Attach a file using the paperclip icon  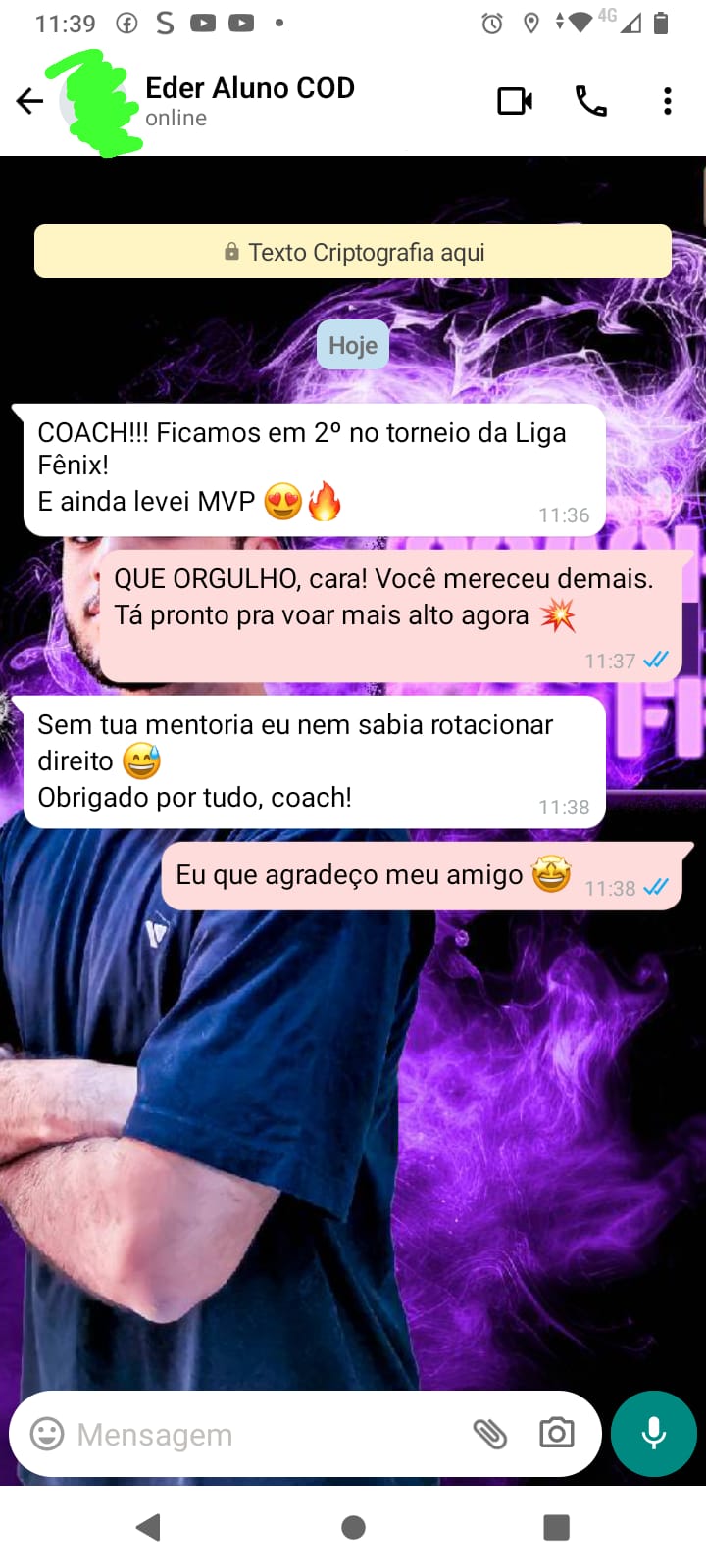click(492, 1434)
